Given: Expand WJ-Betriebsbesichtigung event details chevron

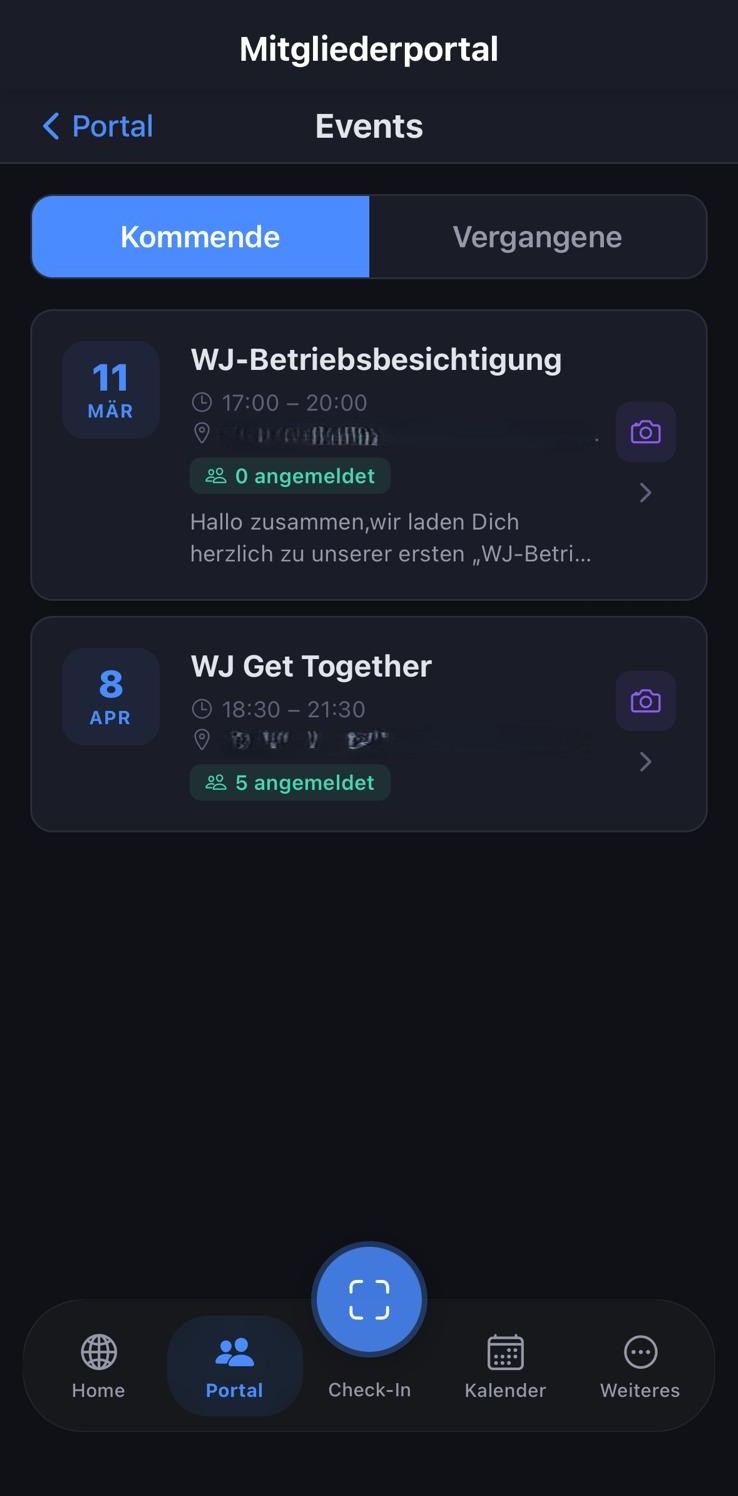Looking at the screenshot, I should coord(645,492).
